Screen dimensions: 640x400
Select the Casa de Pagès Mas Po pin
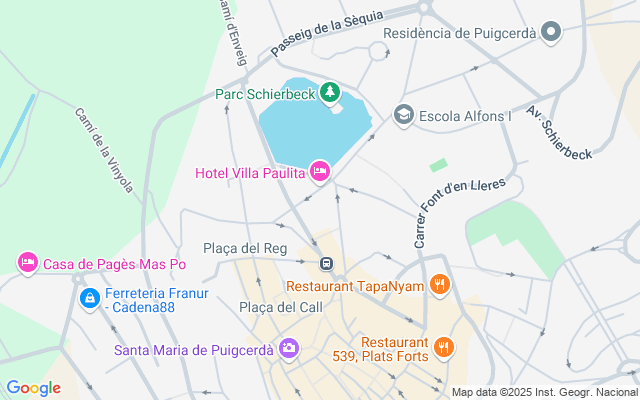(x=28, y=263)
